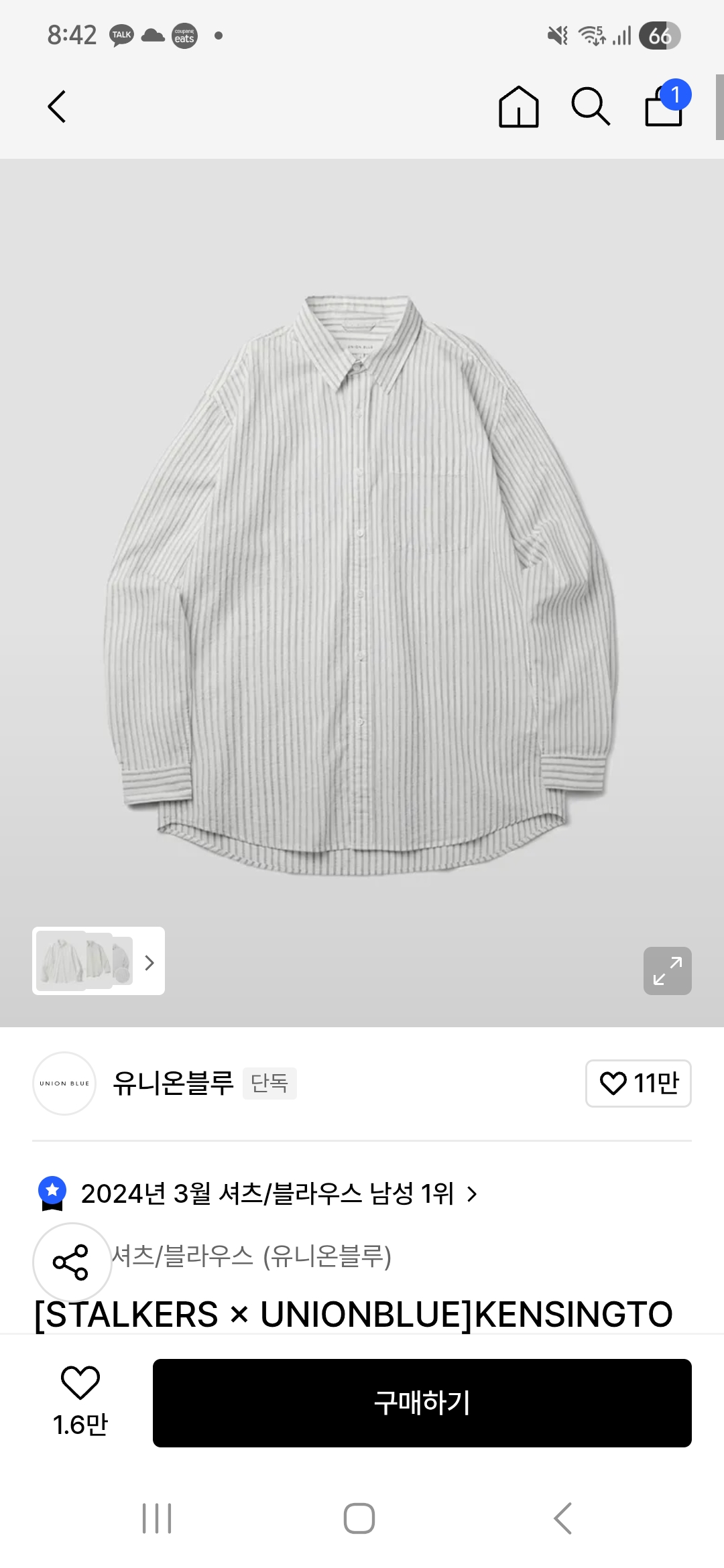
Task: Go back using the top-left arrow
Action: point(57,107)
